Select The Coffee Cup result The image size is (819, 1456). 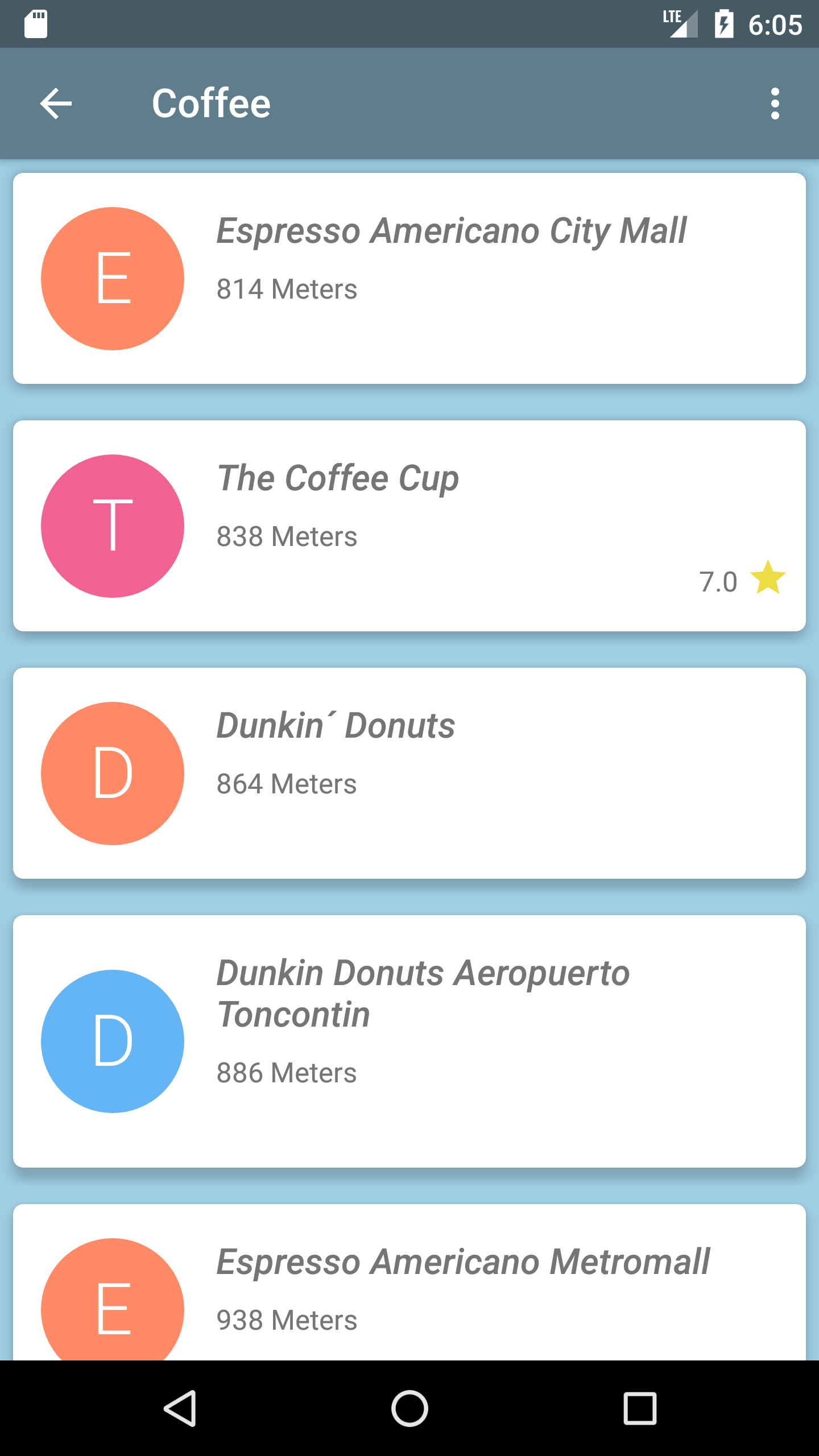pos(409,526)
